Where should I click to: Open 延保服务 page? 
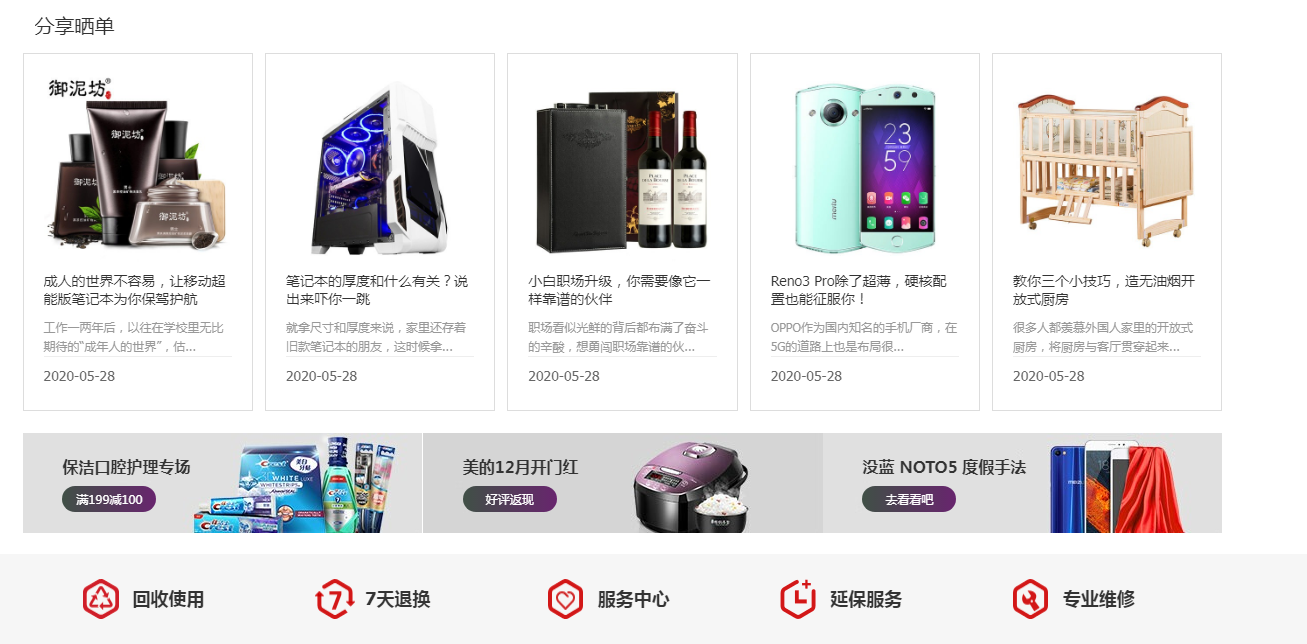[841, 599]
